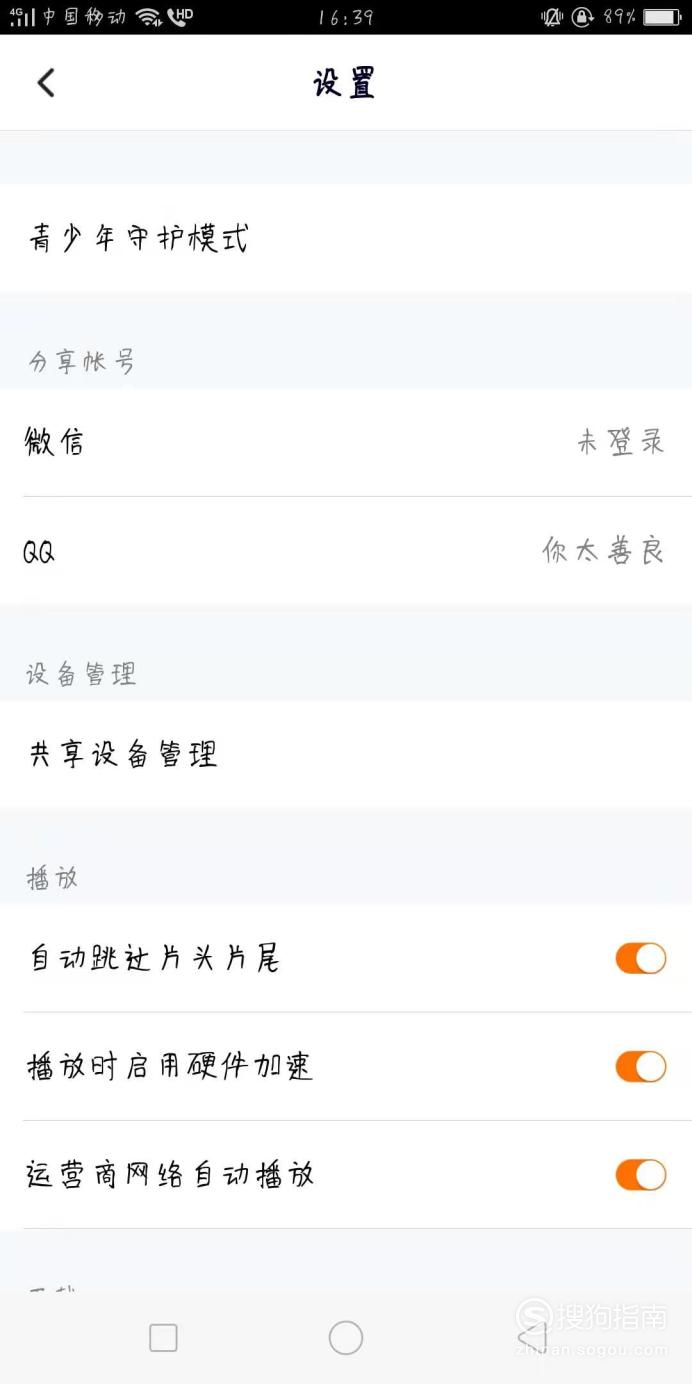The image size is (692, 1384).
Task: Tap the system home button
Action: point(346,1337)
